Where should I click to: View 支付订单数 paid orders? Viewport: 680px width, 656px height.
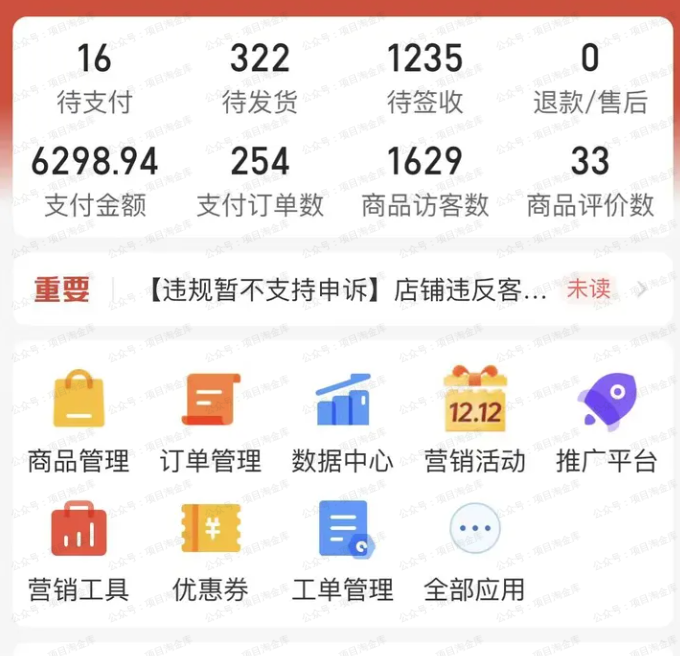260,181
